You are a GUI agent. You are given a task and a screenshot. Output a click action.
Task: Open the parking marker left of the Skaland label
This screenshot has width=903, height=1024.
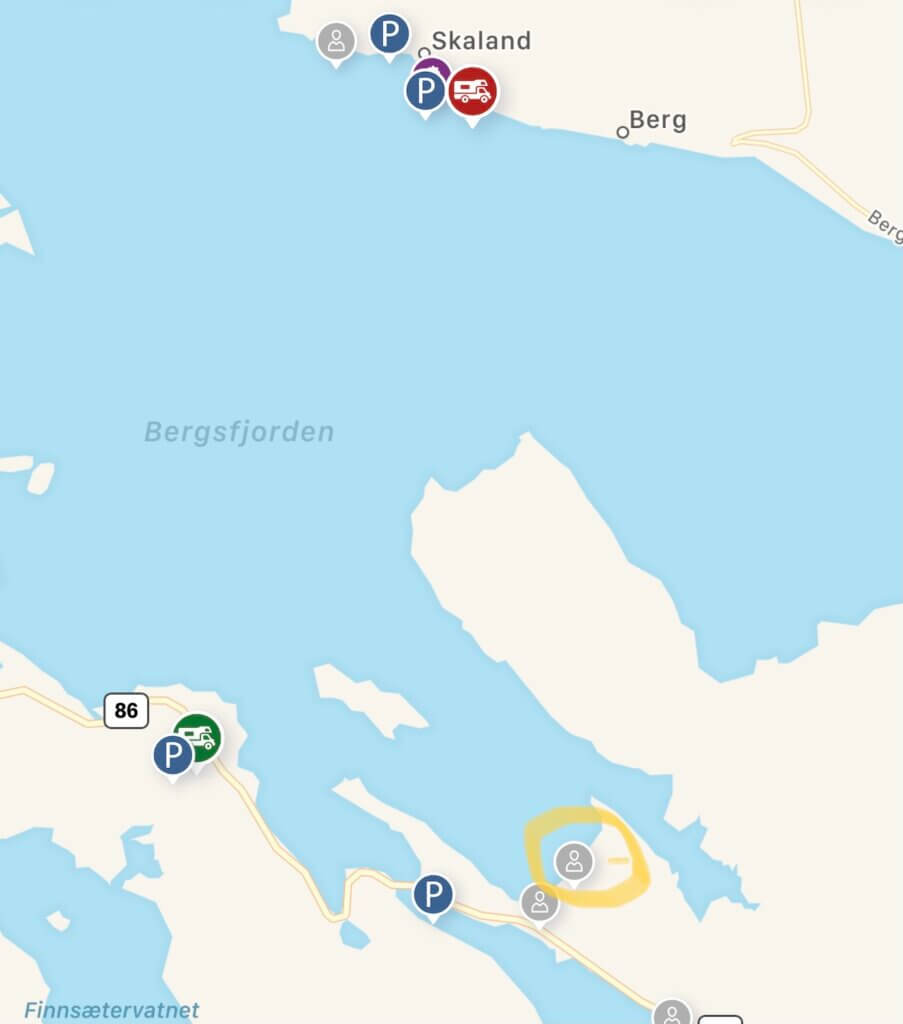(x=390, y=35)
